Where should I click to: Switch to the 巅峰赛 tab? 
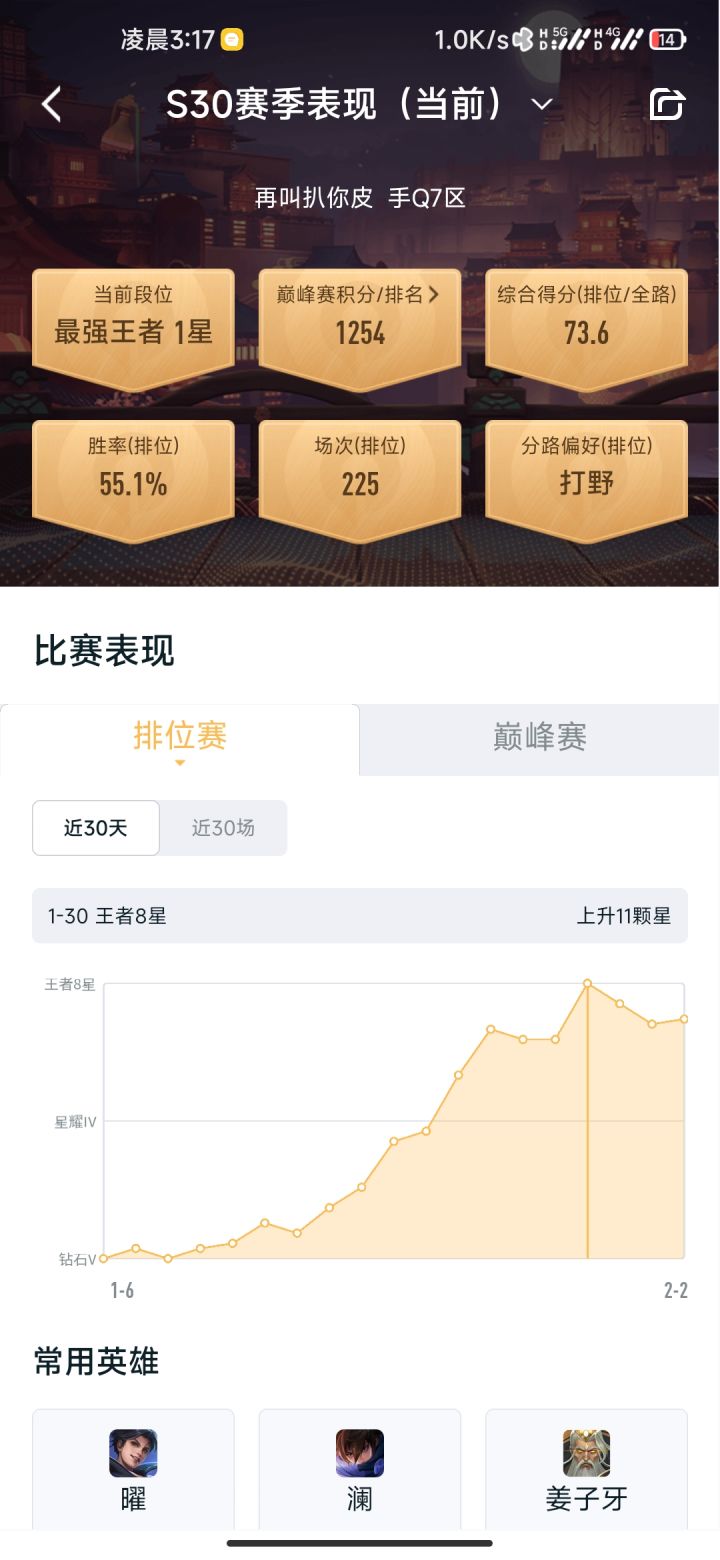tap(540, 738)
